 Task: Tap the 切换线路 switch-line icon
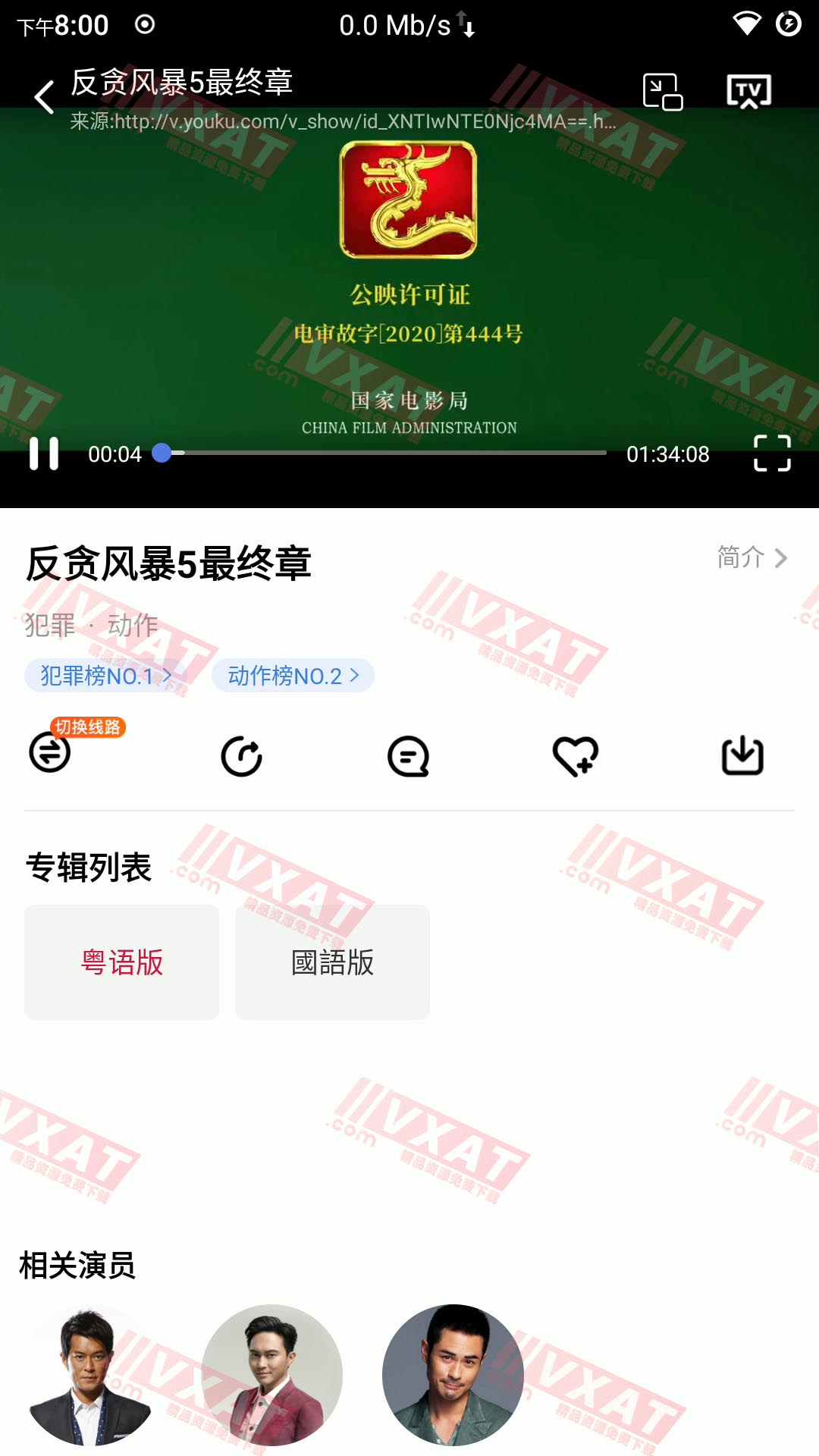pyautogui.click(x=50, y=752)
